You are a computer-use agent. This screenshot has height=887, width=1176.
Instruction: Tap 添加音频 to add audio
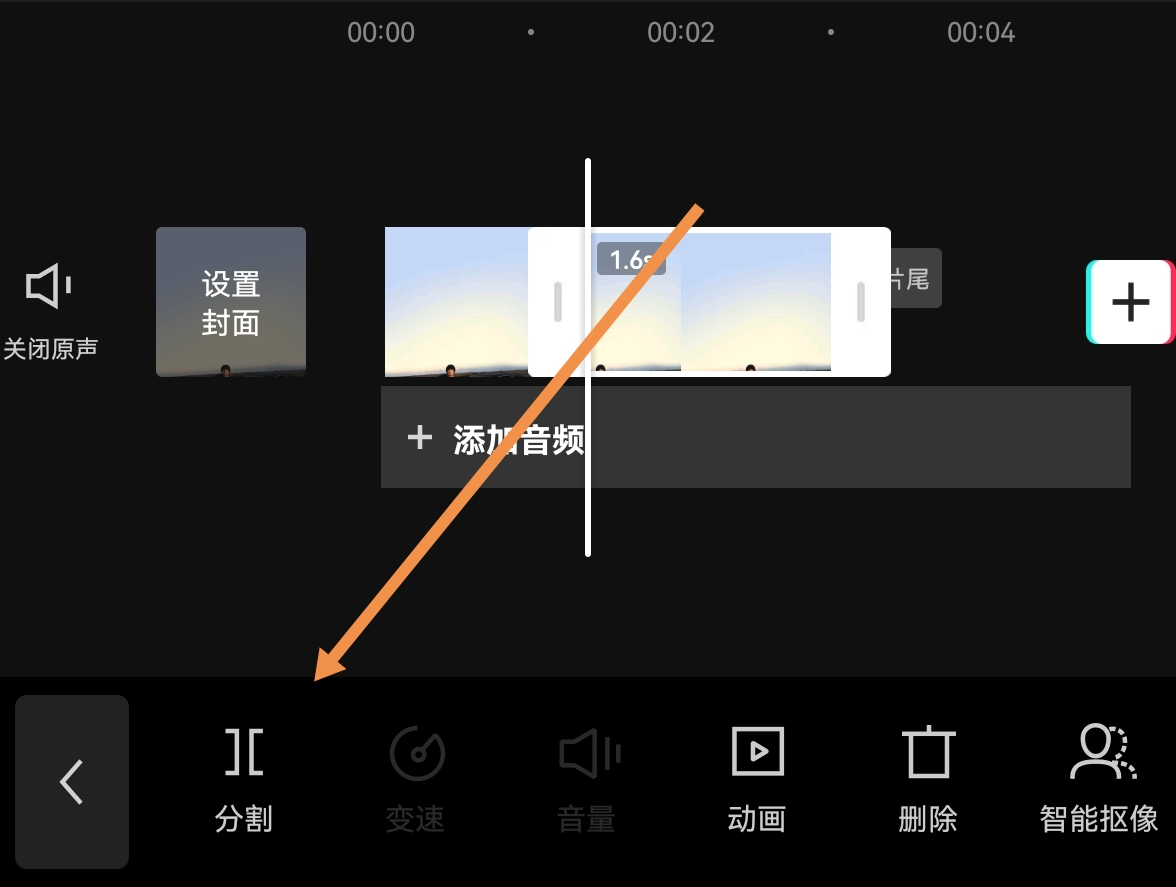coord(498,438)
